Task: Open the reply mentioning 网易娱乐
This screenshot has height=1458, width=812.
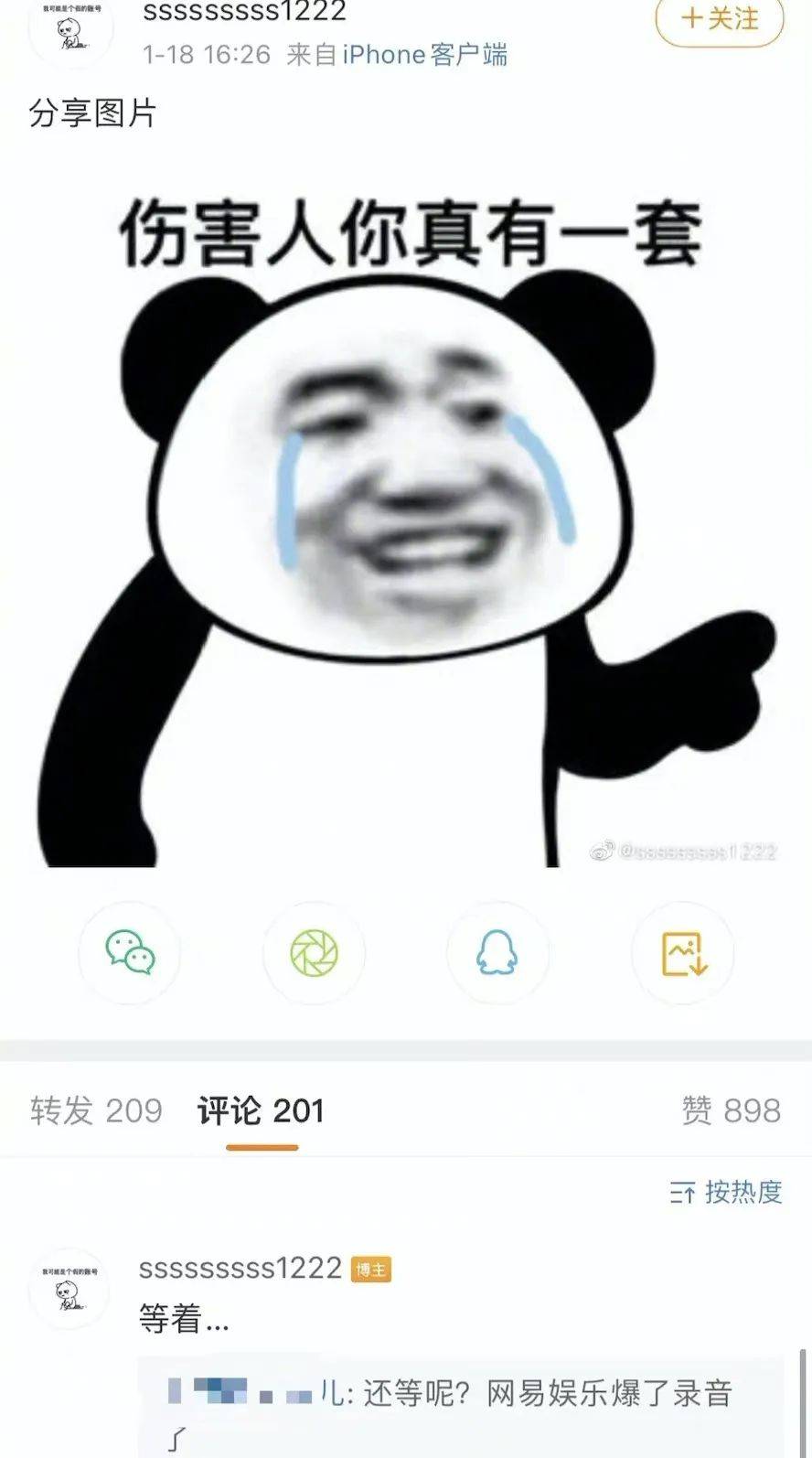Action: coord(462,1407)
